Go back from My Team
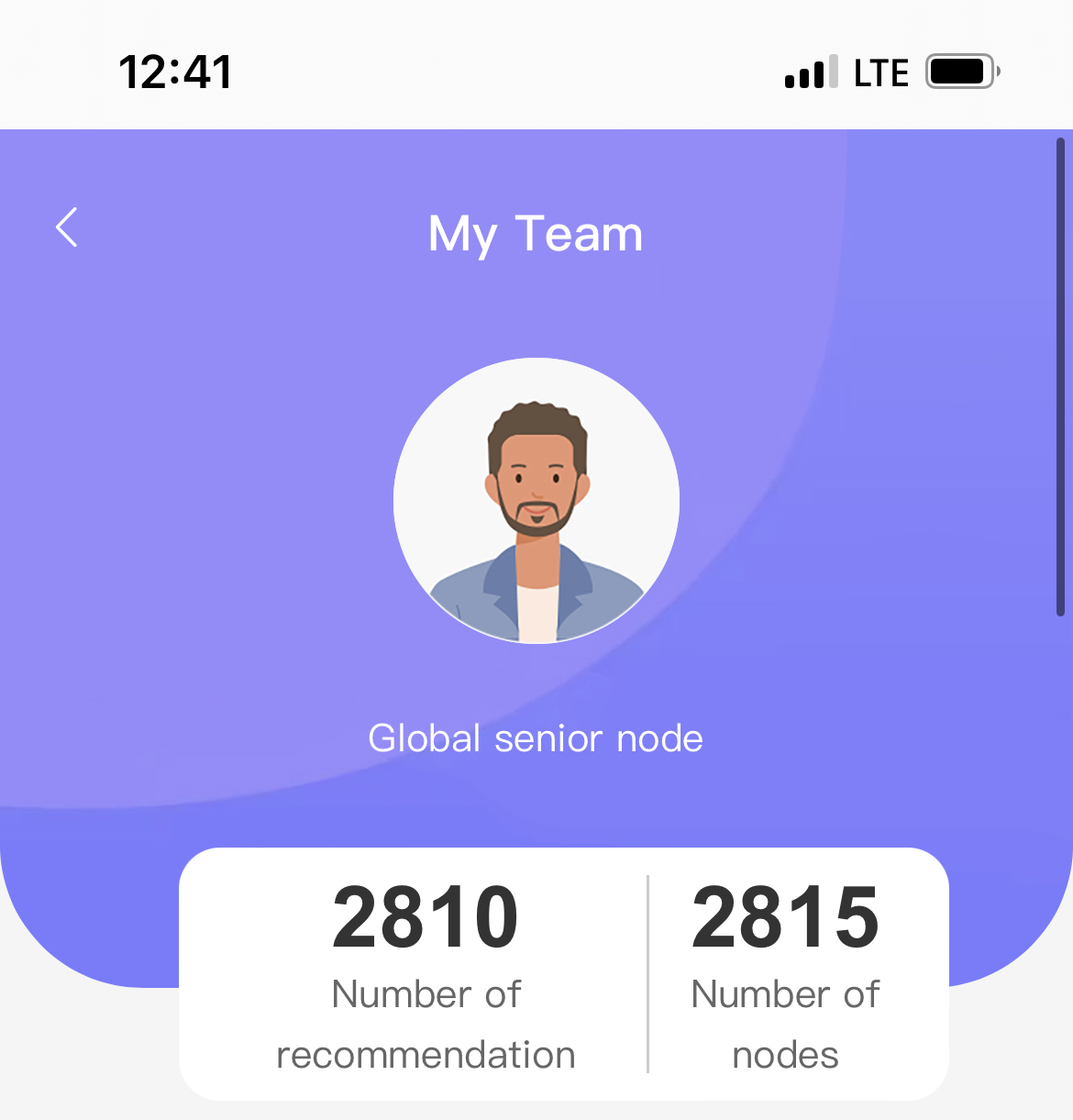1073x1120 pixels. click(67, 227)
